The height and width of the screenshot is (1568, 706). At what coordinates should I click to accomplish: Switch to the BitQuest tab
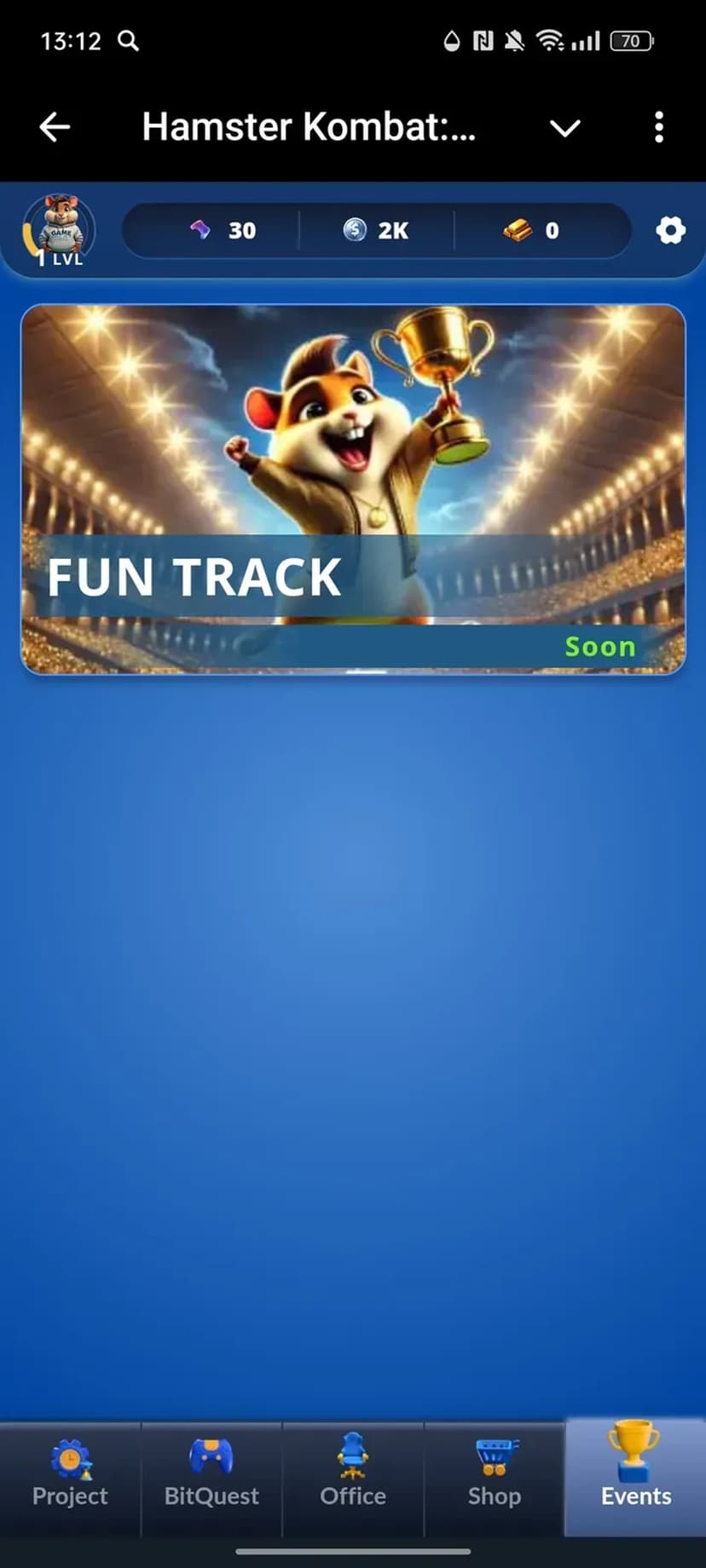(211, 1479)
